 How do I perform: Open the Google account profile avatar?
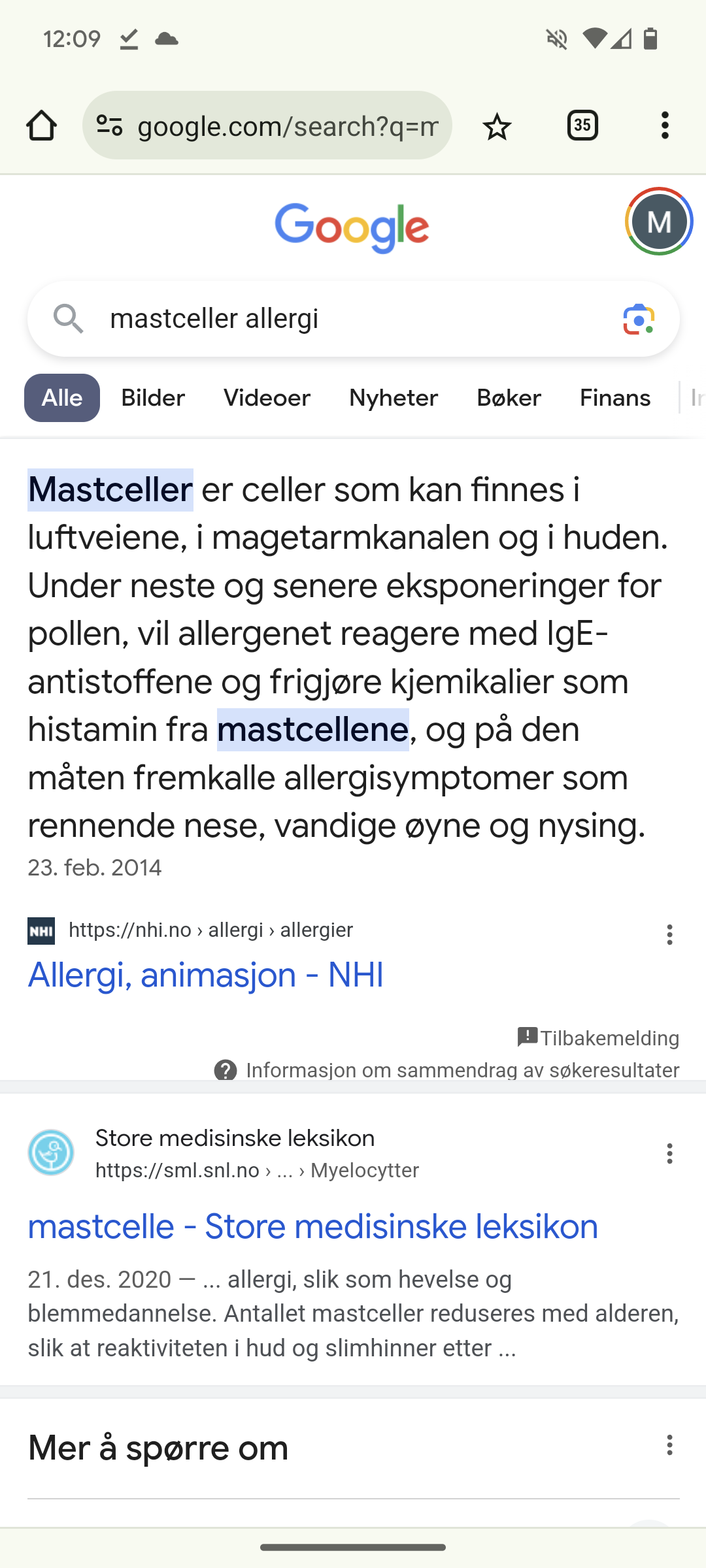coord(659,221)
